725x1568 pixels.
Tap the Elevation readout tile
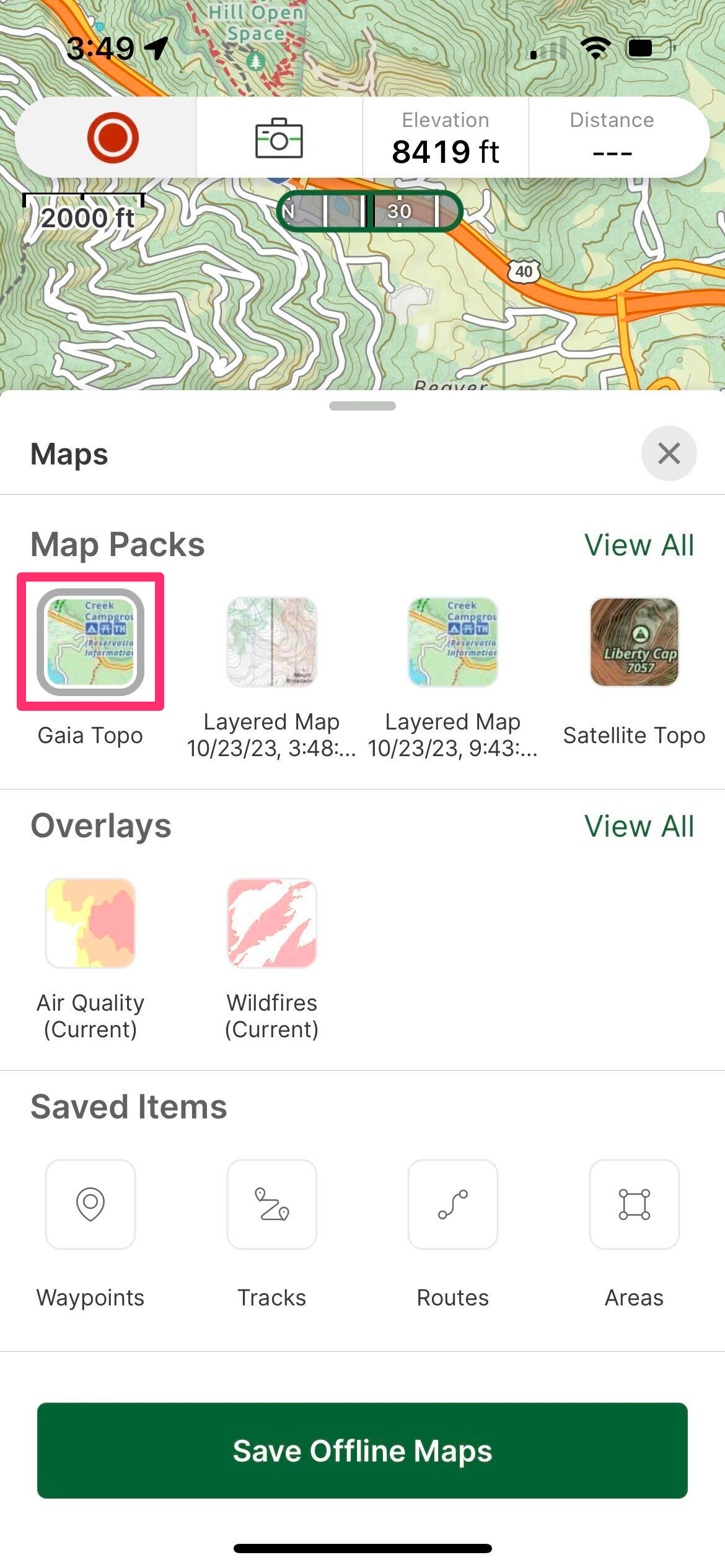[x=446, y=137]
